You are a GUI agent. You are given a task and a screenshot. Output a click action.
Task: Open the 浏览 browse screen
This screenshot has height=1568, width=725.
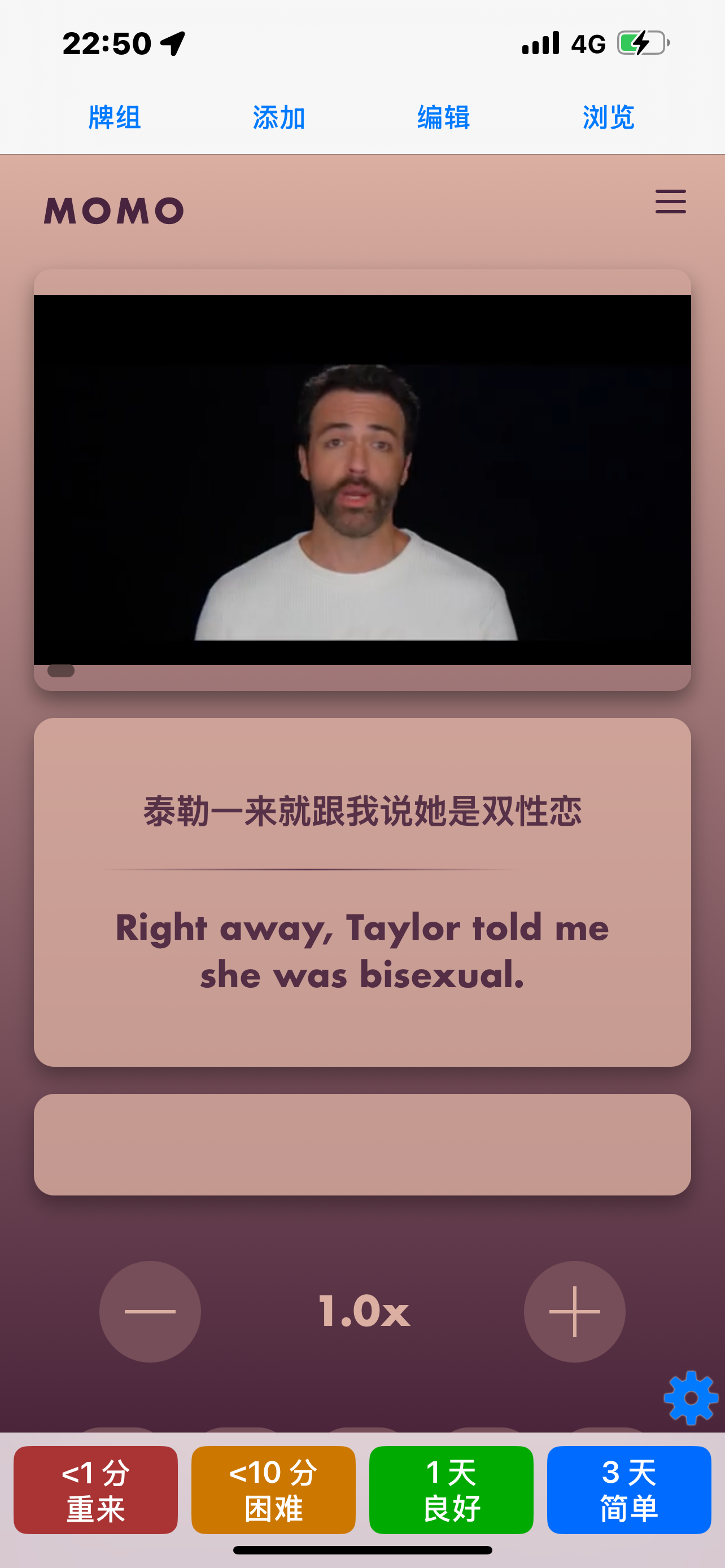(x=608, y=117)
